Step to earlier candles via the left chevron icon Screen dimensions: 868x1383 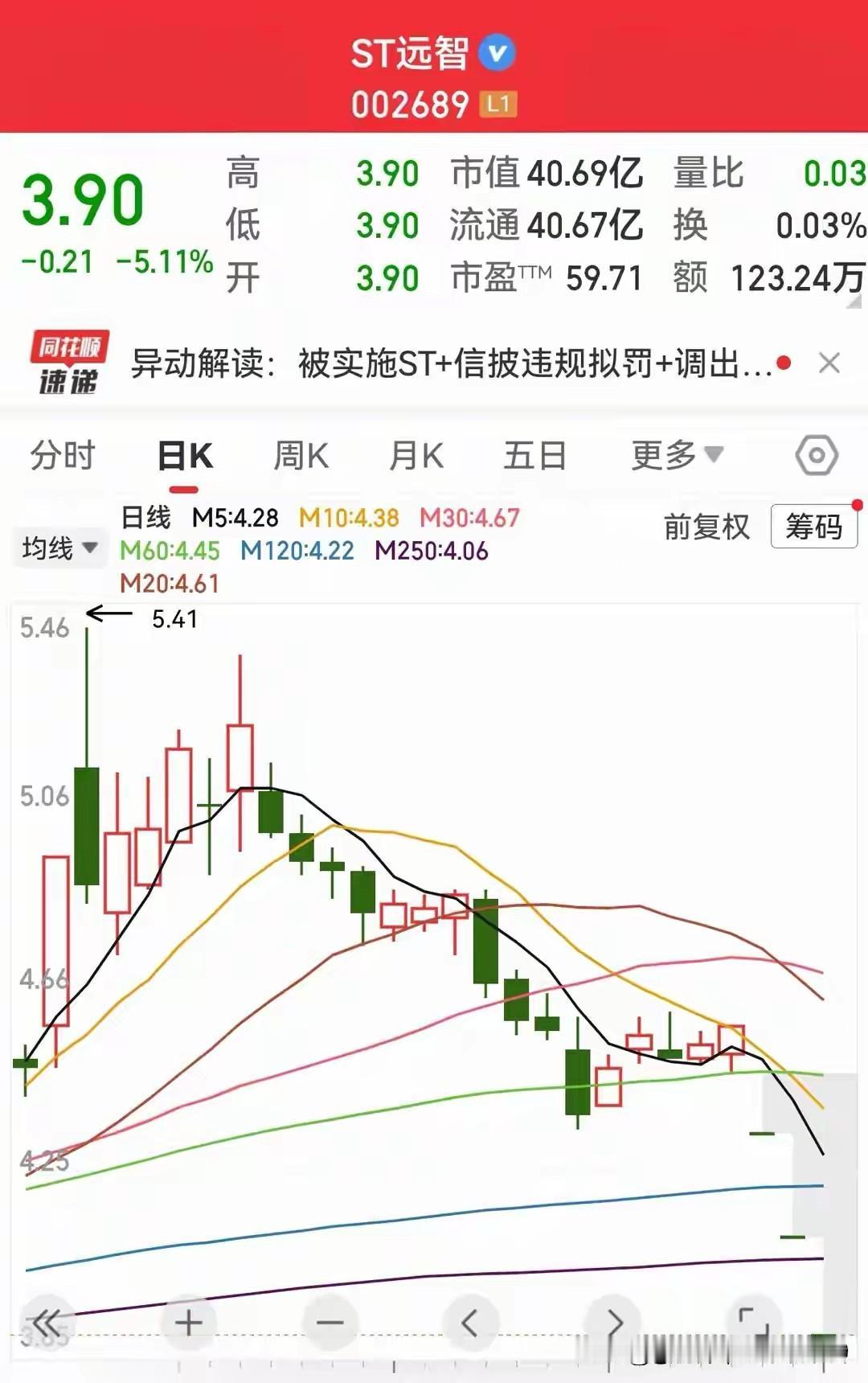469,1319
